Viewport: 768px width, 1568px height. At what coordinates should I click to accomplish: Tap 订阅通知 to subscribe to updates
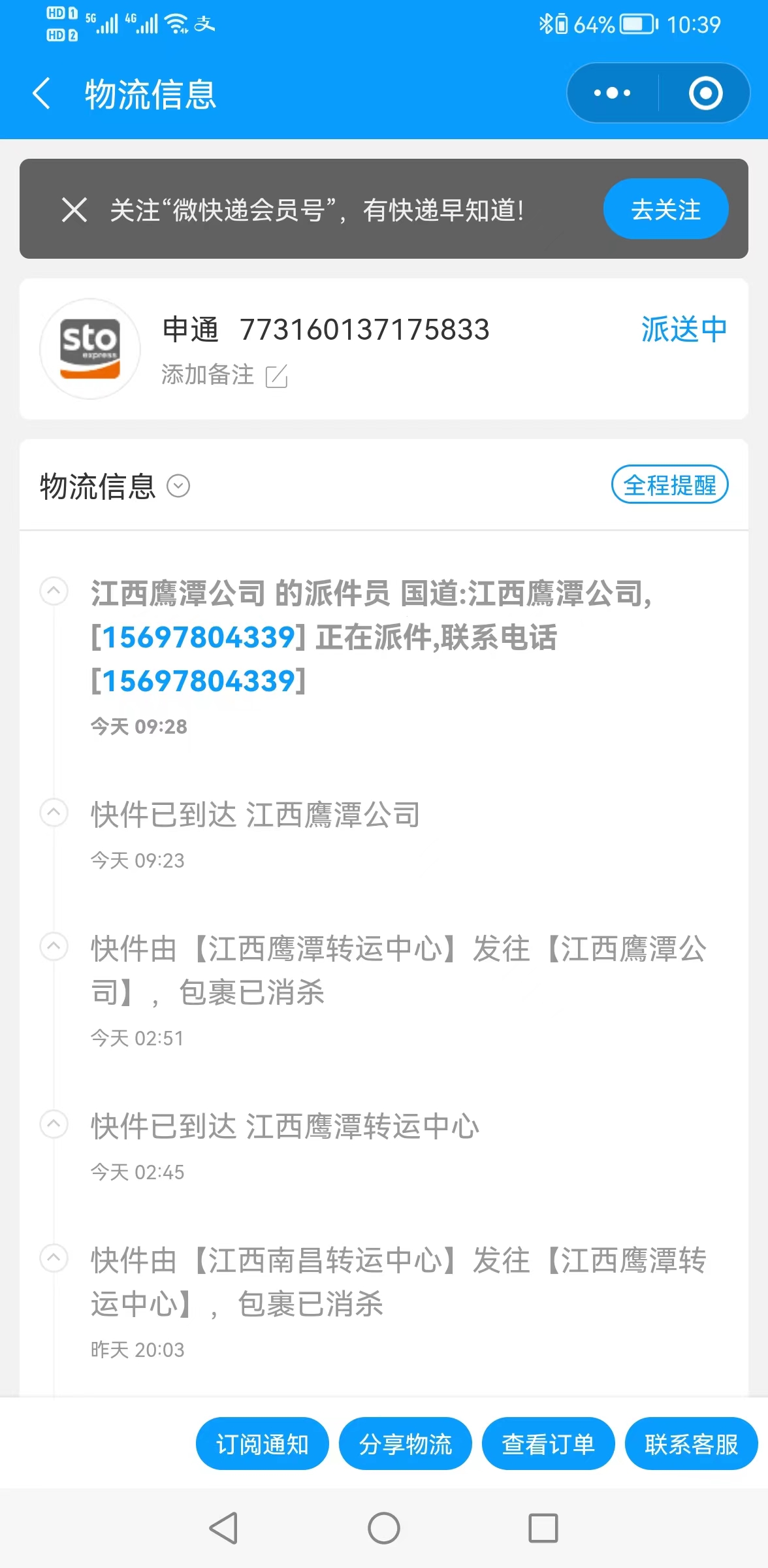pyautogui.click(x=262, y=1444)
